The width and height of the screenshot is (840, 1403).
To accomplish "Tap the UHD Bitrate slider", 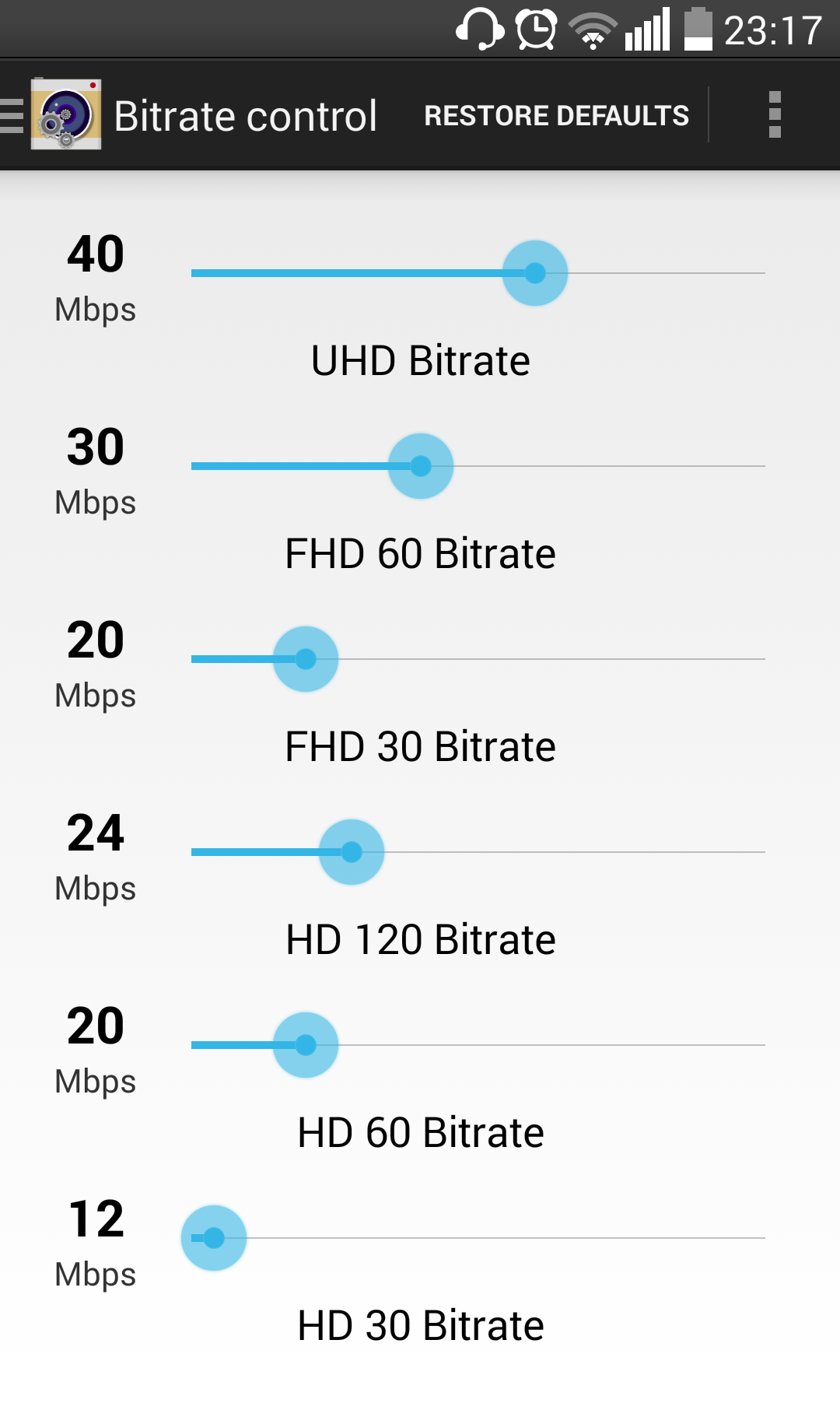I will point(478,273).
